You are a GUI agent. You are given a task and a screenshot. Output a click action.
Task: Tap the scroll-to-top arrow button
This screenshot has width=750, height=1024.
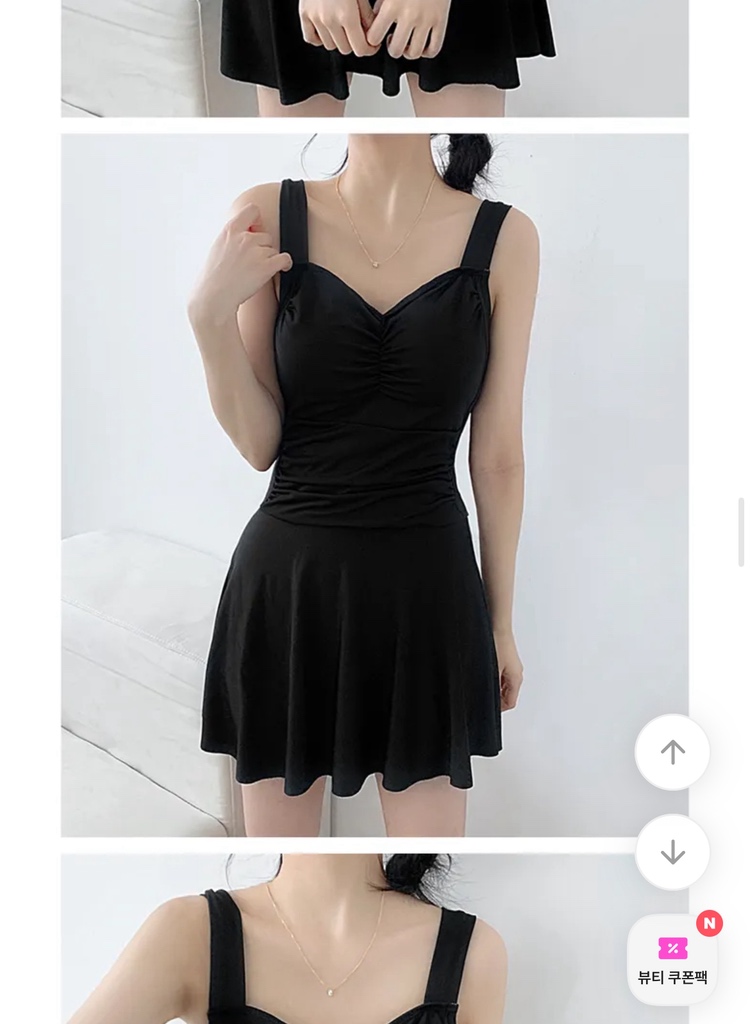pyautogui.click(x=672, y=752)
